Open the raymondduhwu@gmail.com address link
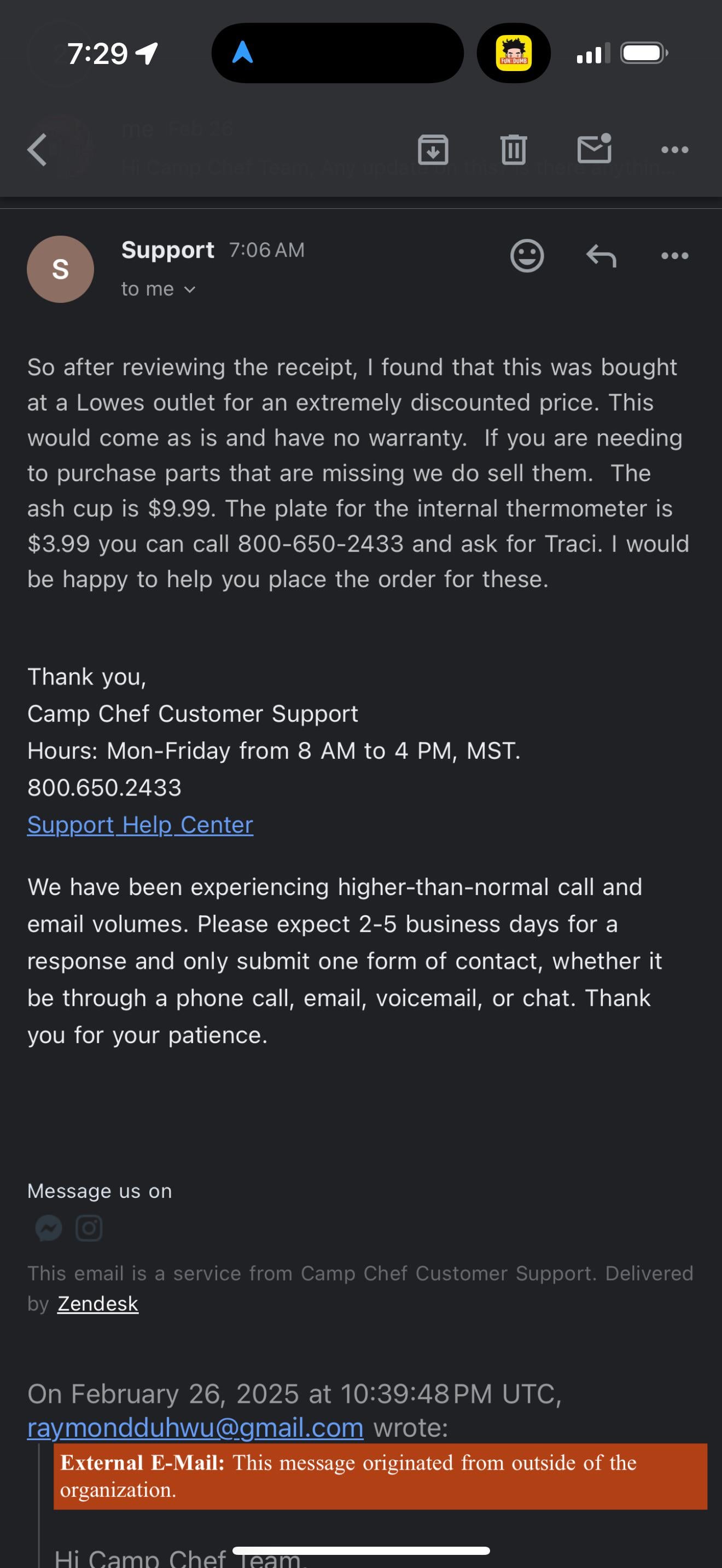Viewport: 722px width, 1568px height. coord(195,1428)
